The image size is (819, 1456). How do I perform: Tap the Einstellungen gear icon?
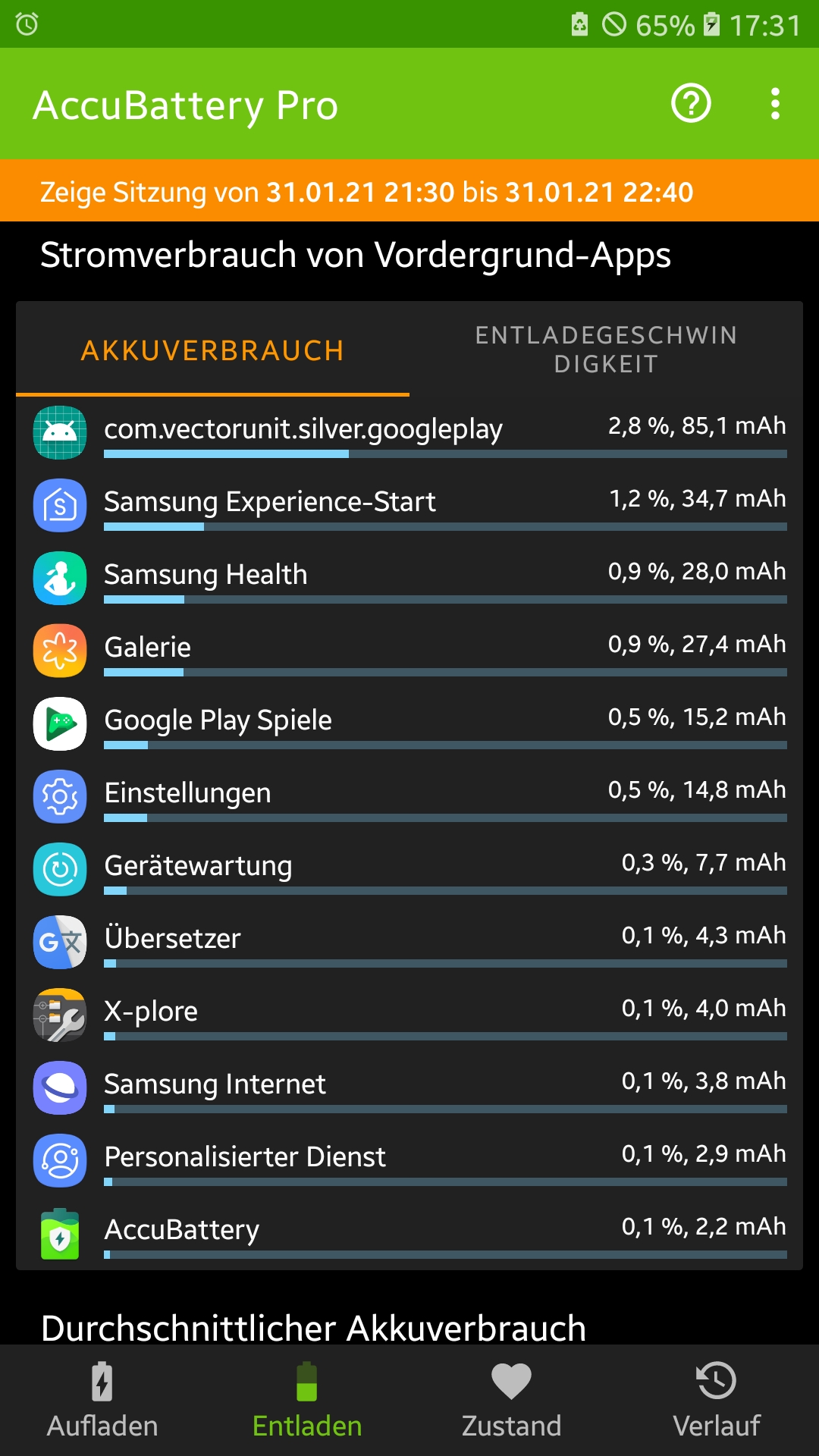click(60, 797)
